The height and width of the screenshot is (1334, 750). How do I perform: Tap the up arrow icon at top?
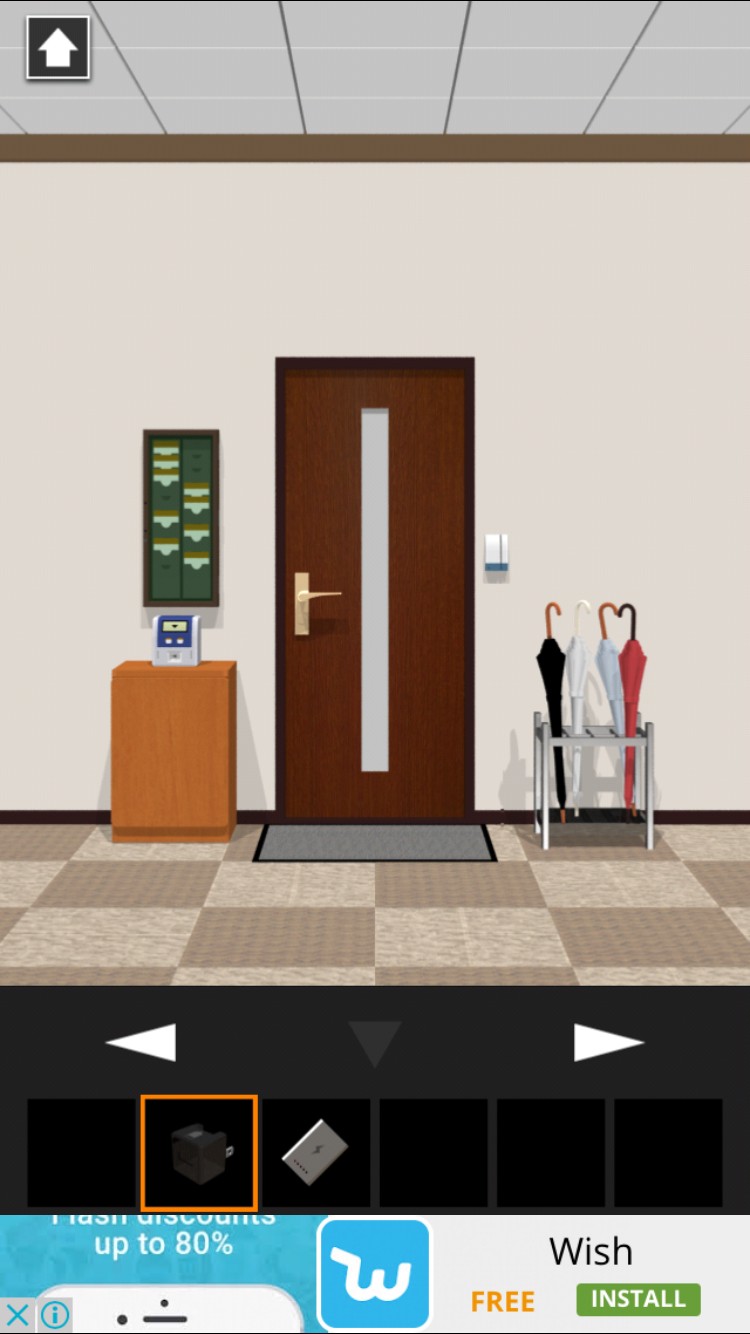click(58, 47)
